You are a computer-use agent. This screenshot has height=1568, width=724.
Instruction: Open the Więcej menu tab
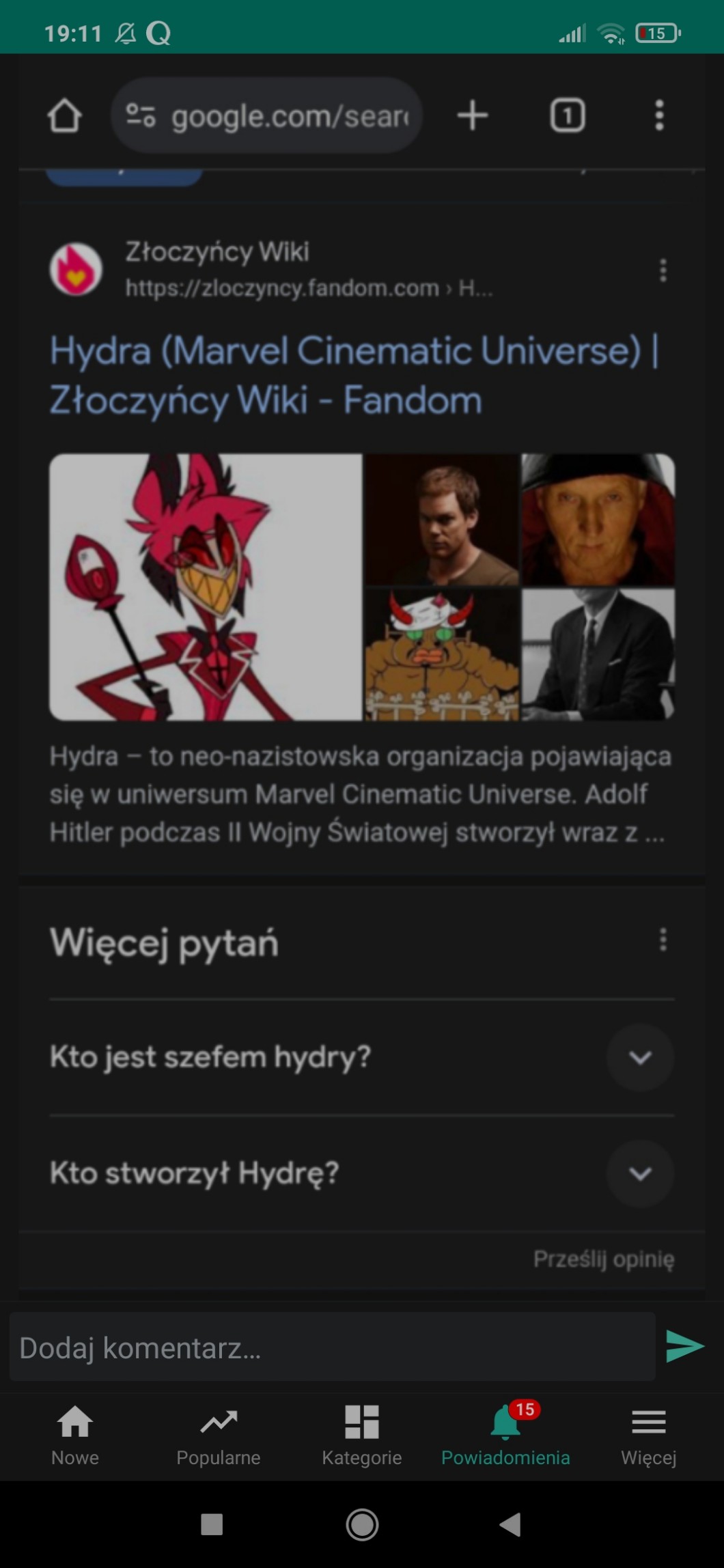click(x=648, y=1436)
